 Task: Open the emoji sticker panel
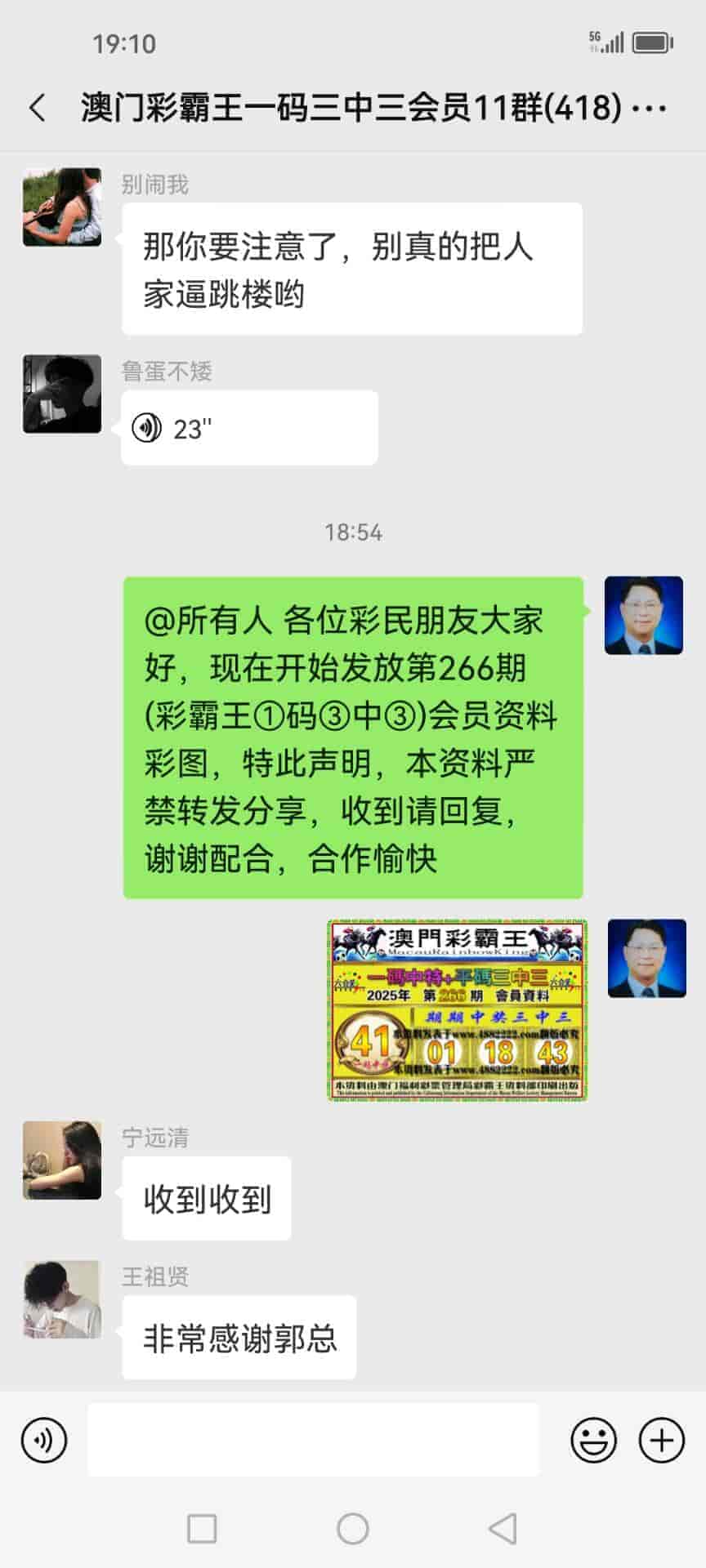coord(593,1440)
